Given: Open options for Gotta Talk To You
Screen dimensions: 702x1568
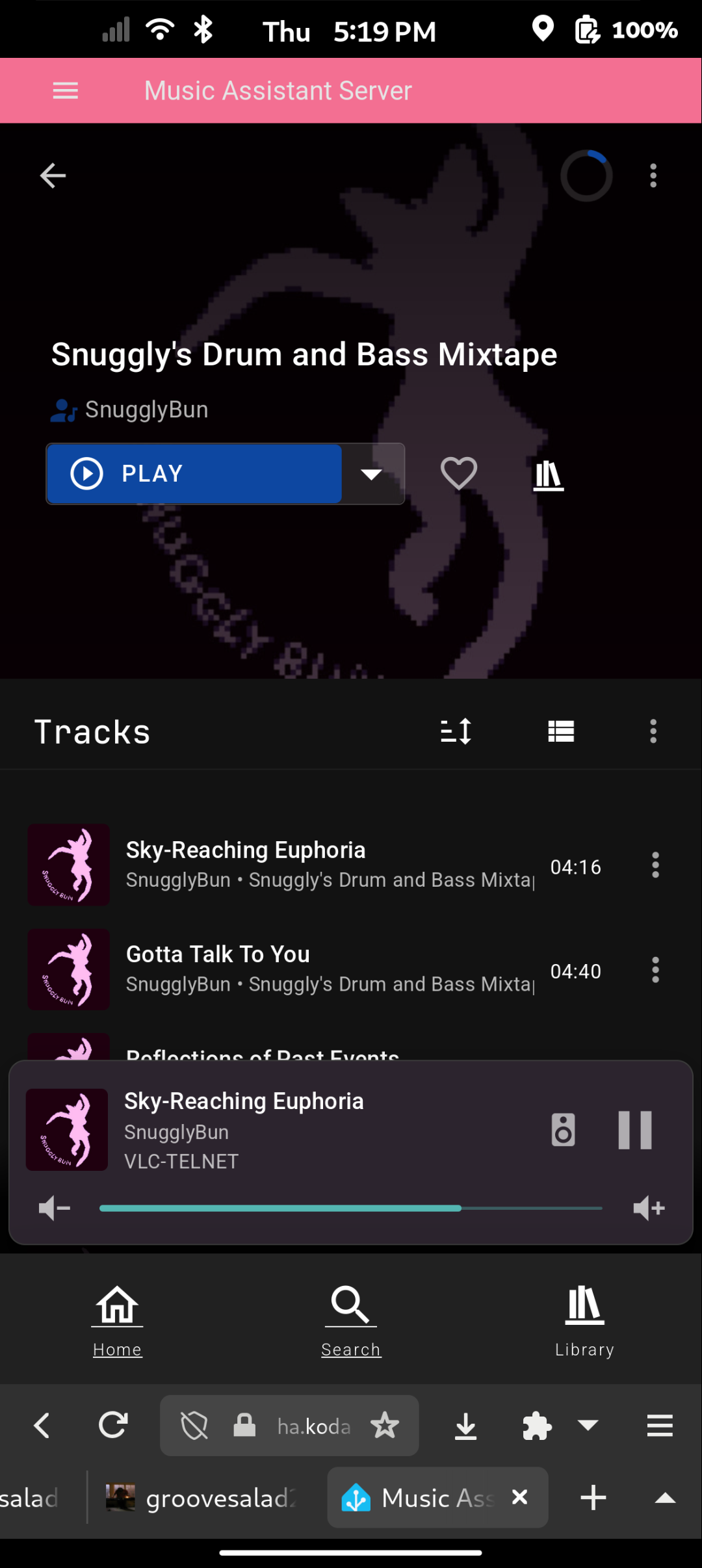Looking at the screenshot, I should 655,970.
